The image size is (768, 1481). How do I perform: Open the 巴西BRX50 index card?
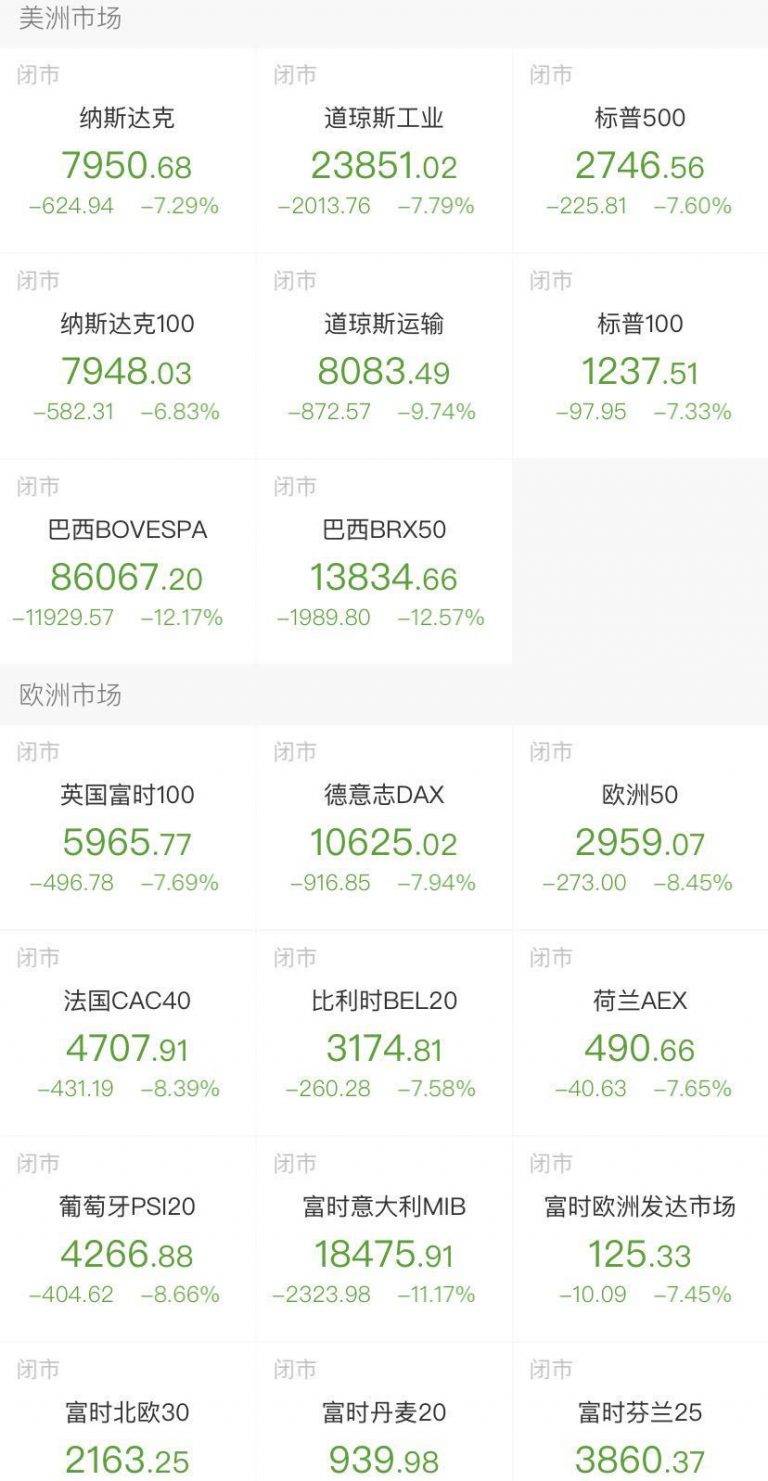(384, 562)
